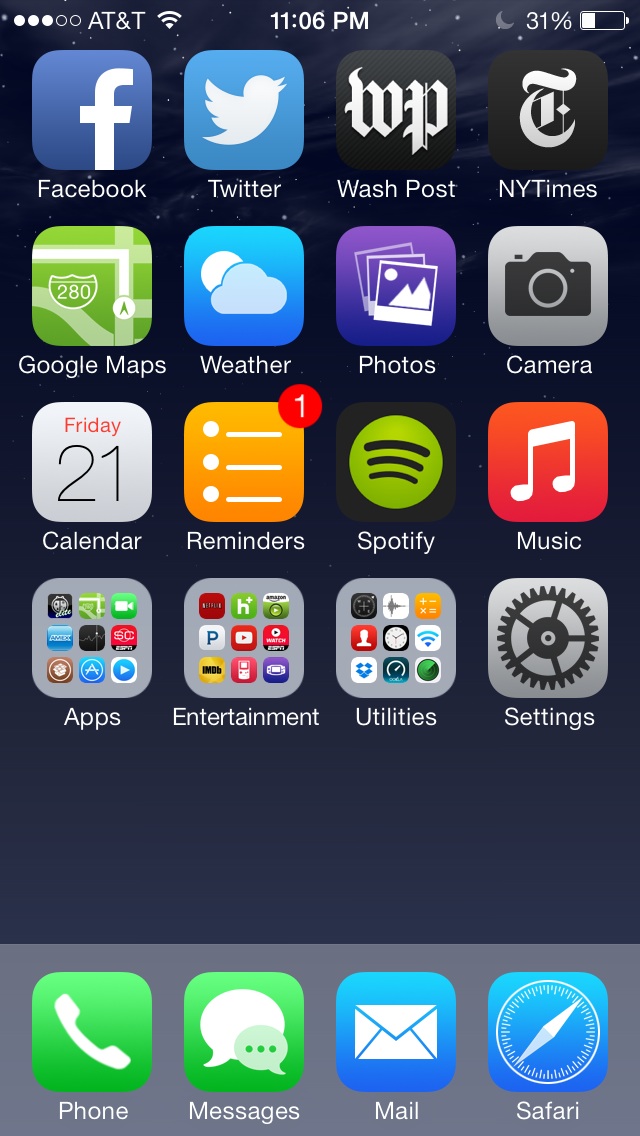Open Reminders with one badge
The height and width of the screenshot is (1136, 640).
click(244, 462)
